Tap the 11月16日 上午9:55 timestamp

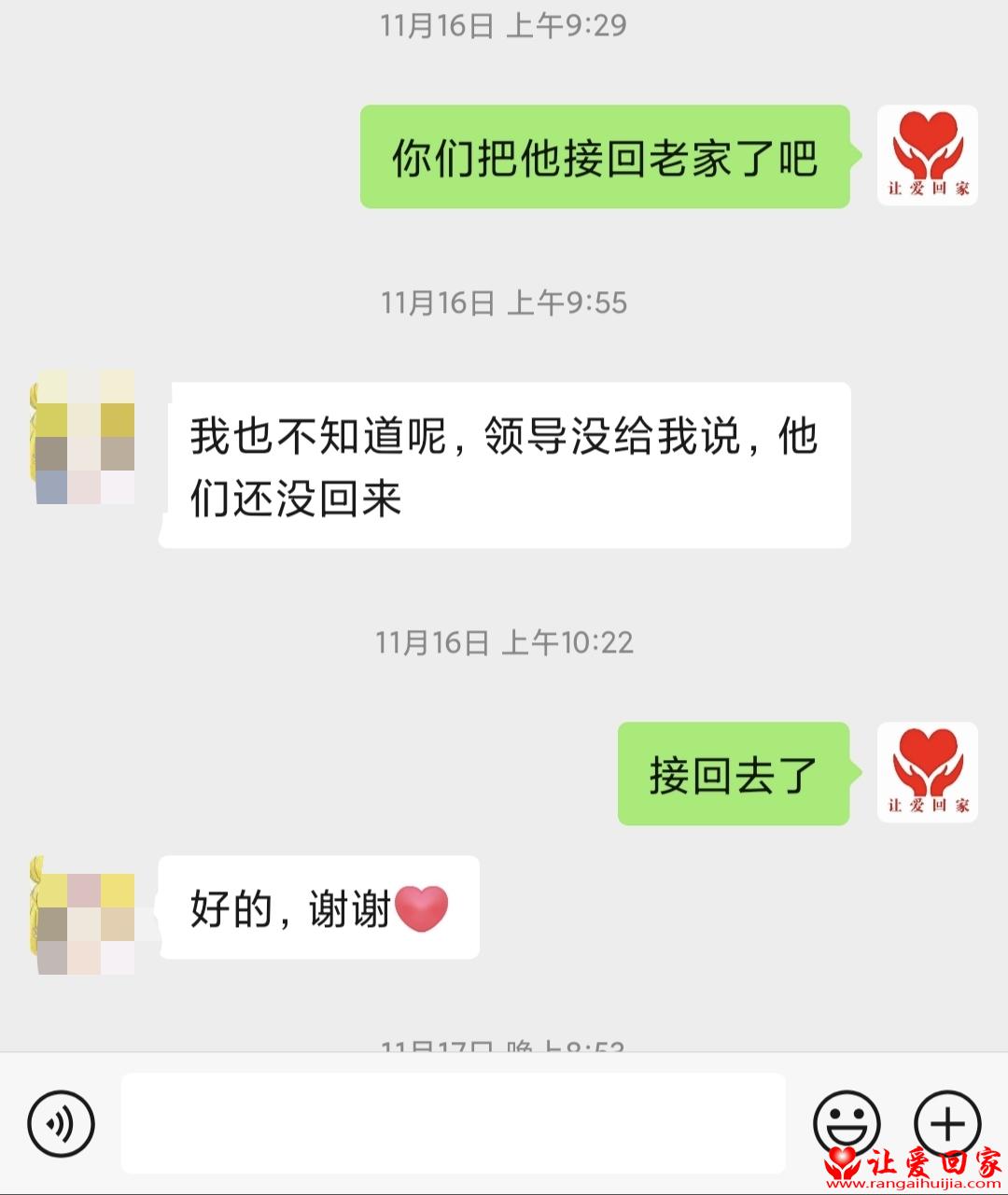pos(504,302)
